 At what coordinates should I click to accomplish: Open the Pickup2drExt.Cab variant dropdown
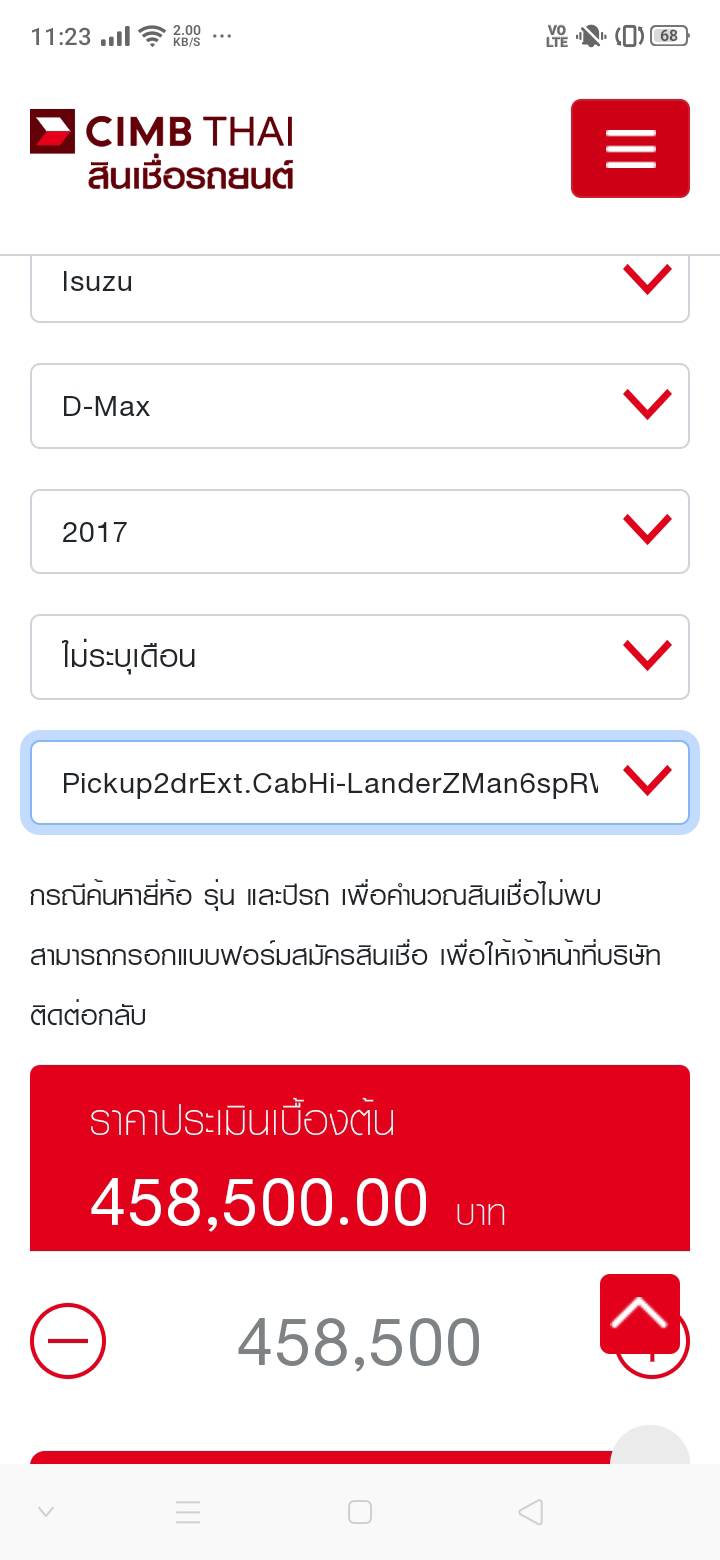click(x=359, y=782)
